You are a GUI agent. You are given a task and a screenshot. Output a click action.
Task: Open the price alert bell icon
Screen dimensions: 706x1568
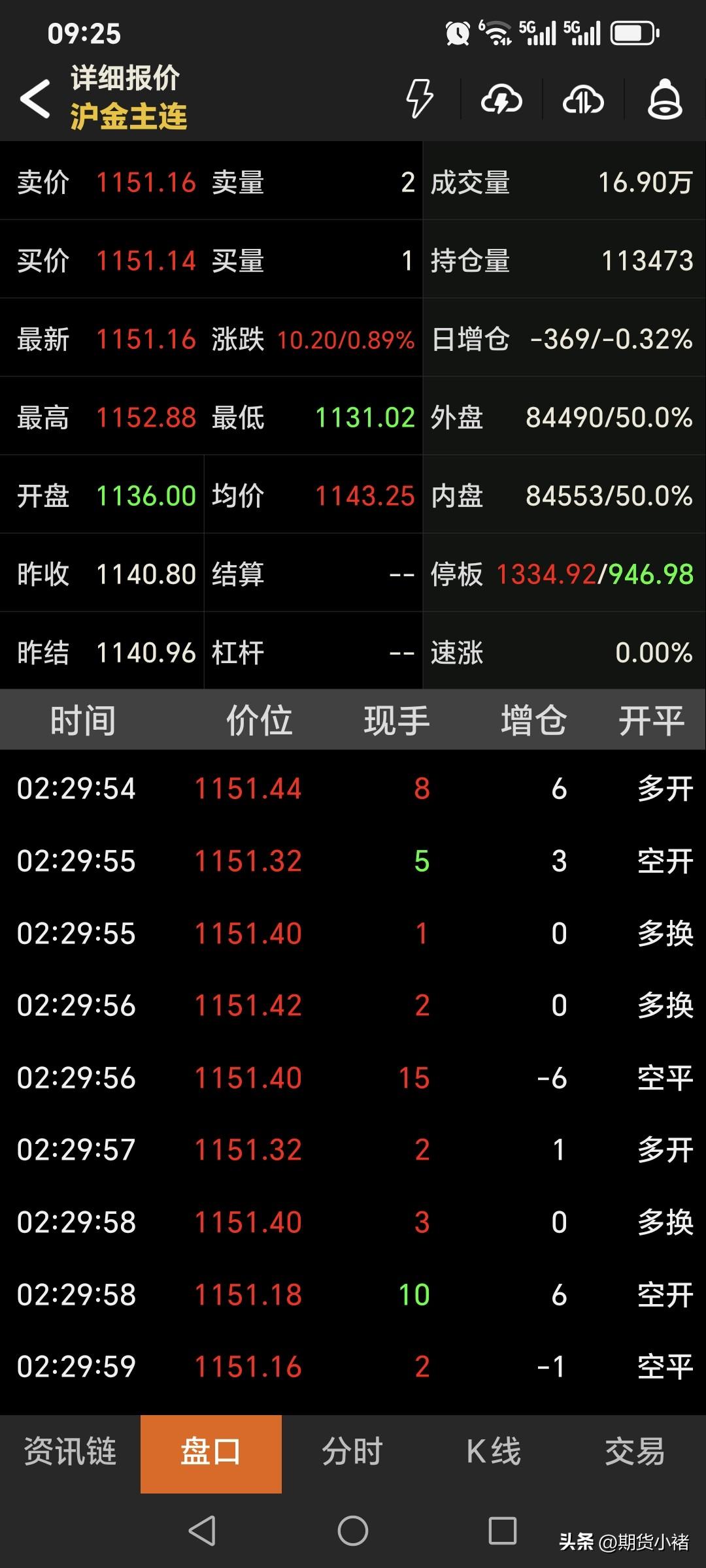(x=664, y=99)
